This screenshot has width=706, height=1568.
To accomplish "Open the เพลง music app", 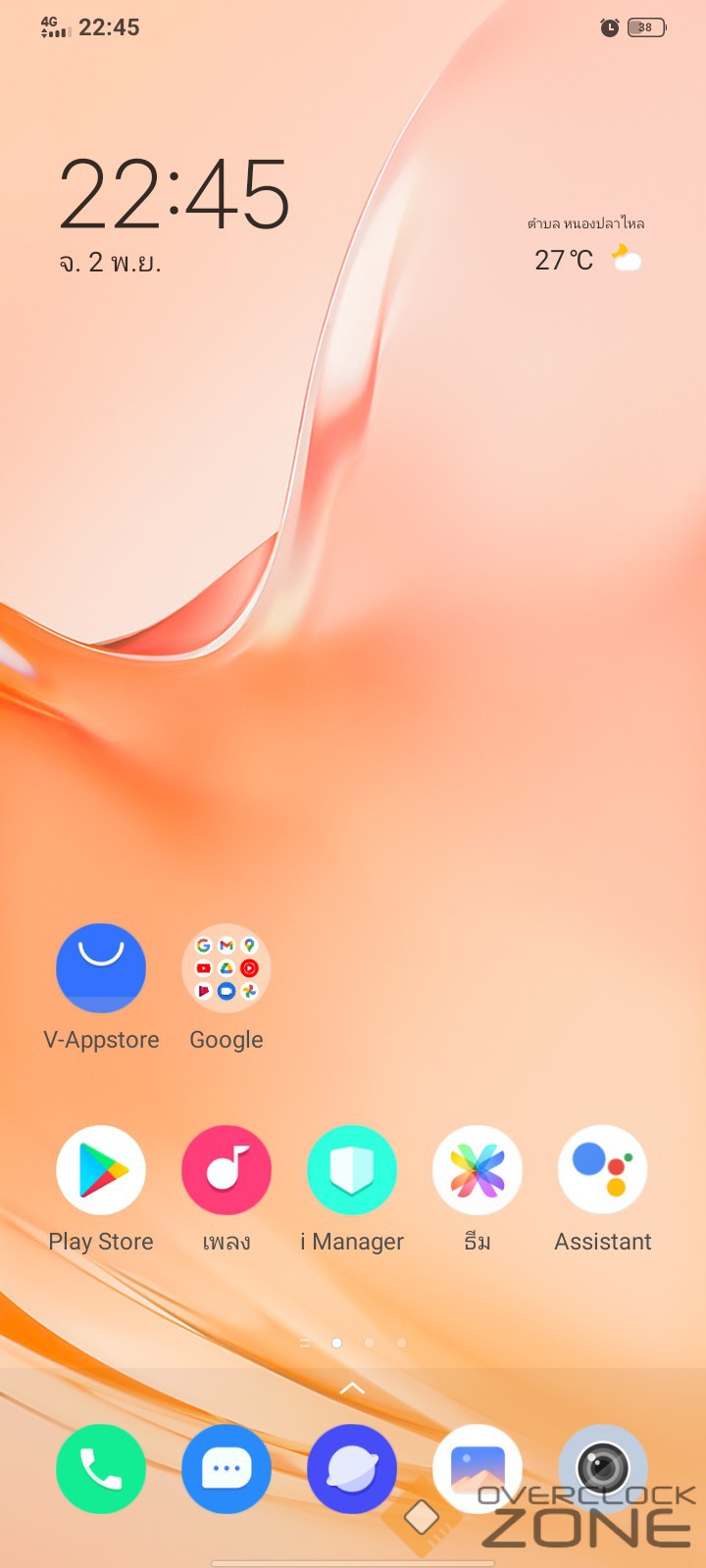I will (x=227, y=1170).
